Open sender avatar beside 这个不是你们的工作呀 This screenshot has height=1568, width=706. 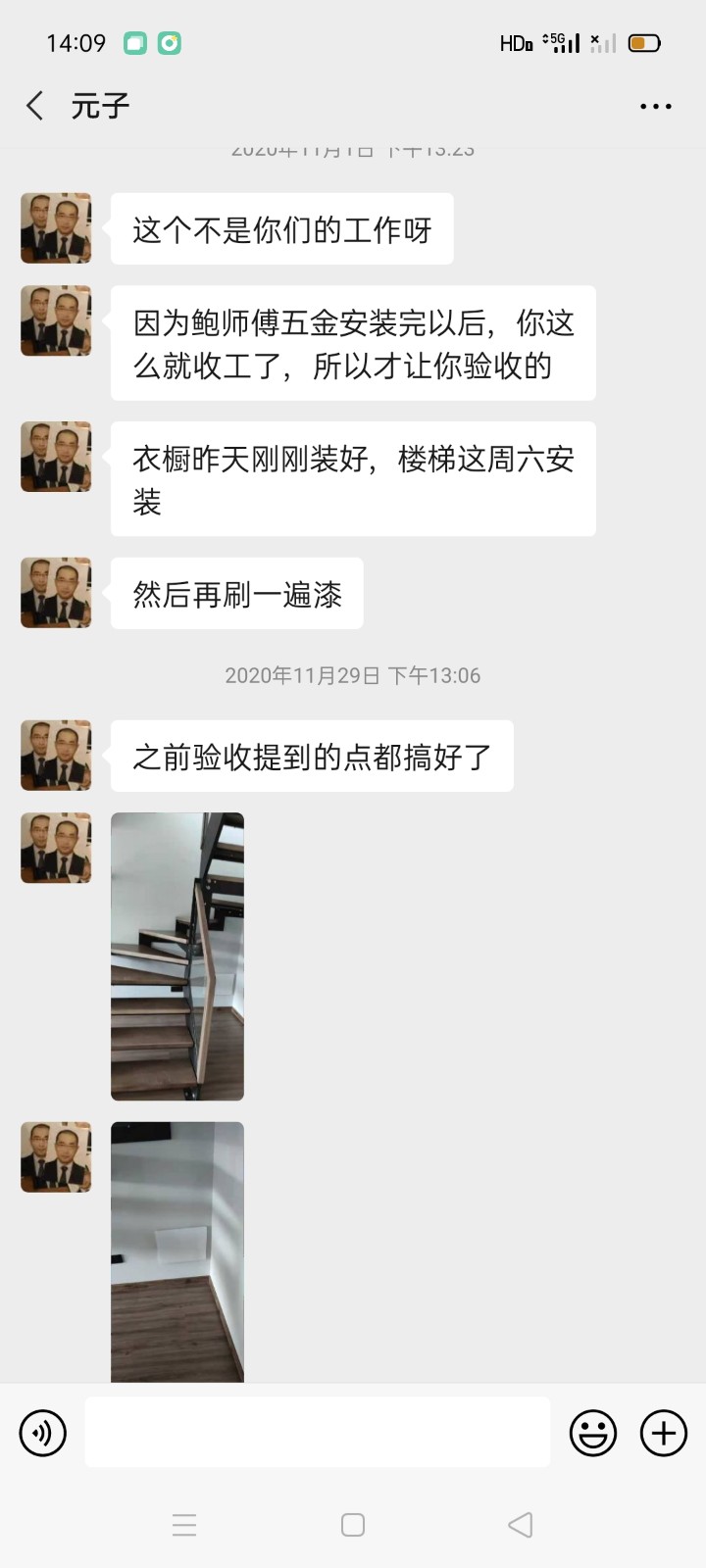(x=56, y=228)
